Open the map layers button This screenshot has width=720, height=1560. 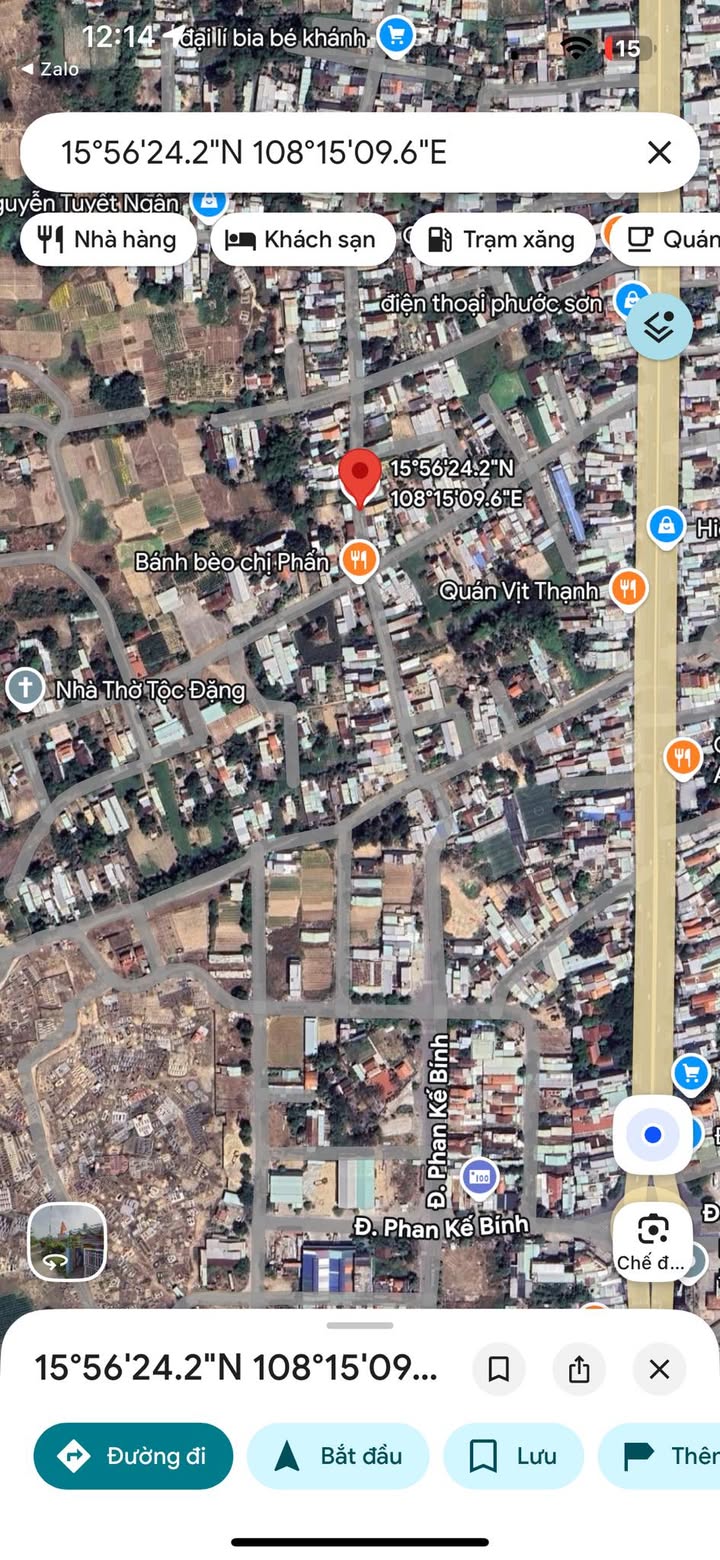tap(659, 326)
